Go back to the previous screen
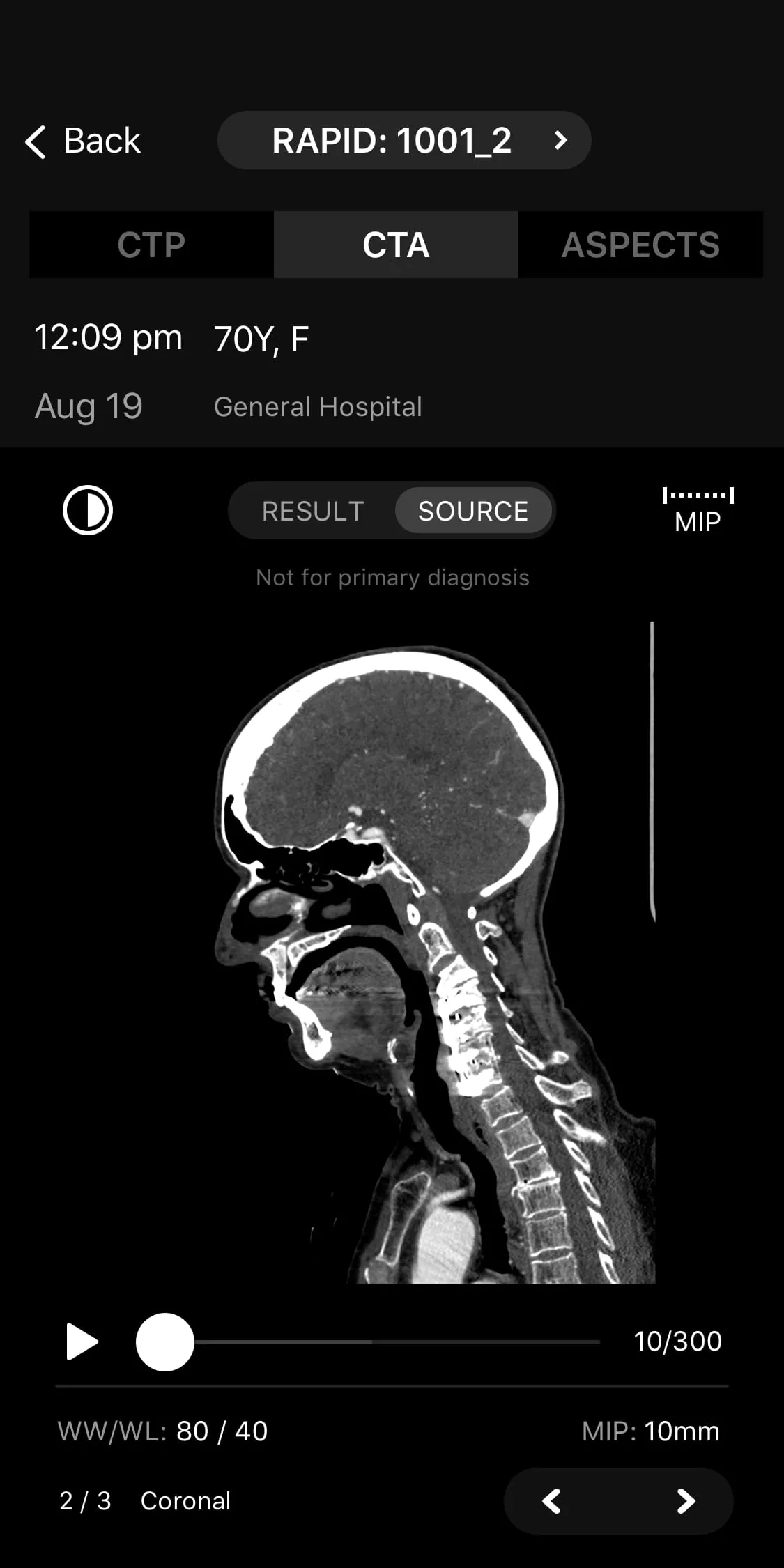The image size is (784, 1568). tap(83, 141)
